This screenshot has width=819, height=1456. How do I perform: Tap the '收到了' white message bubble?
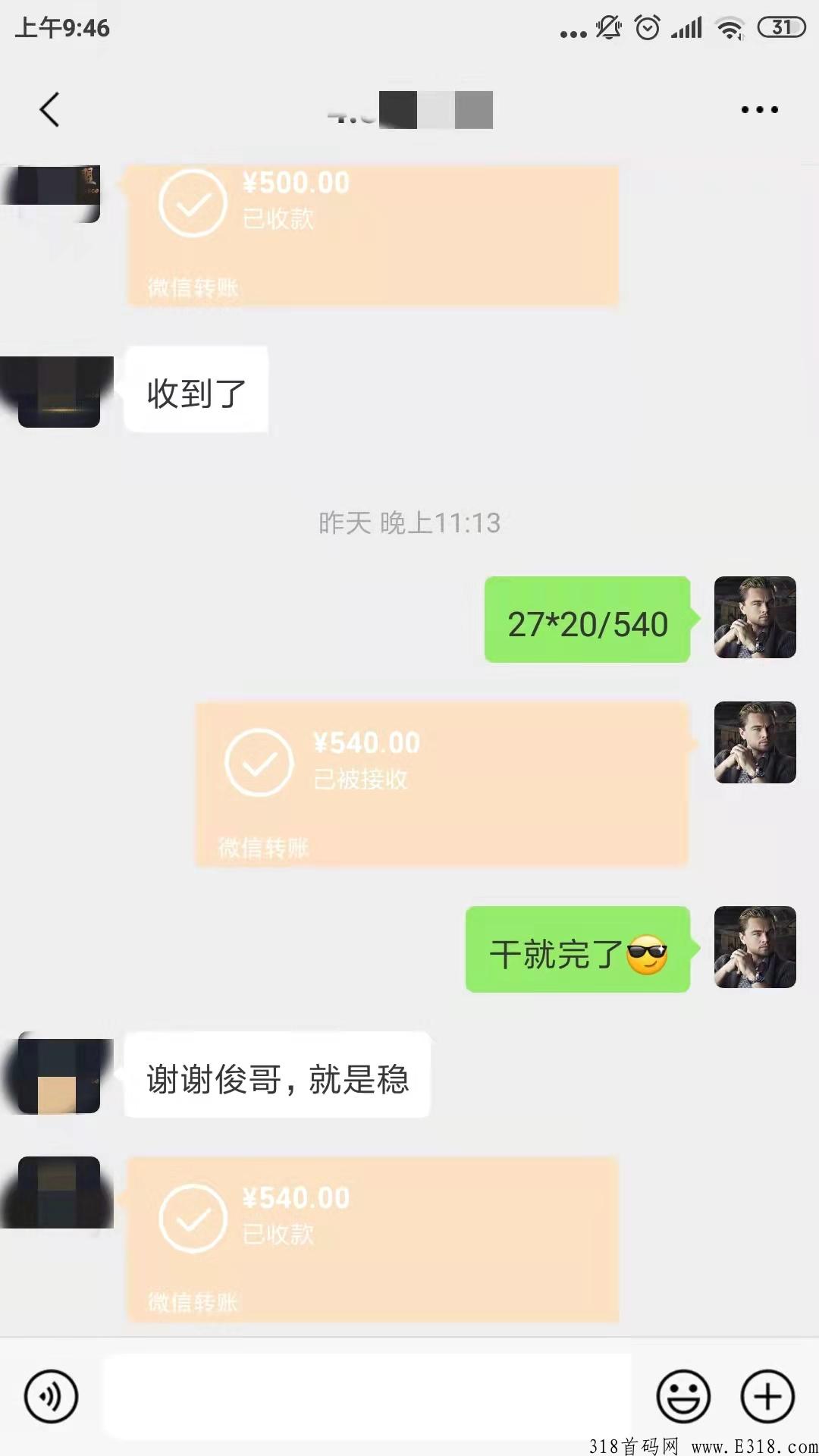click(196, 389)
